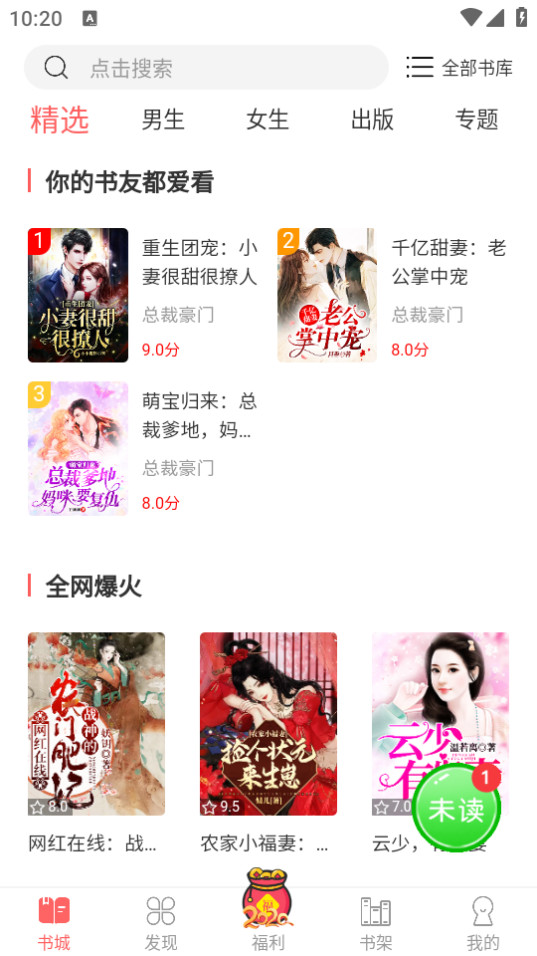Tap the green 未读 floating button
The image size is (537, 956).
(x=457, y=809)
